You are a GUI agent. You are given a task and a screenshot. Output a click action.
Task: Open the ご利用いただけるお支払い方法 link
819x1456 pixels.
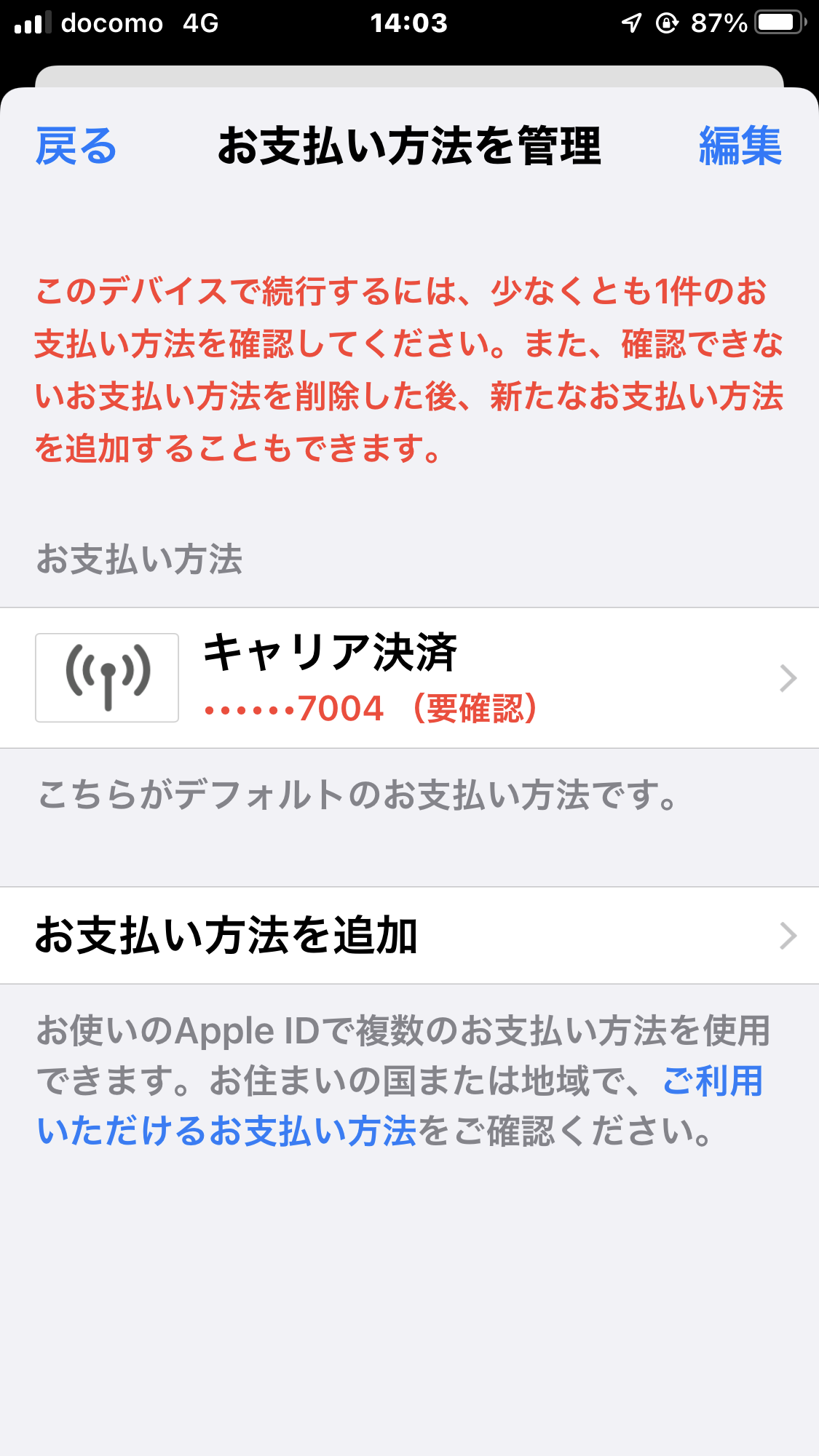click(x=226, y=1131)
